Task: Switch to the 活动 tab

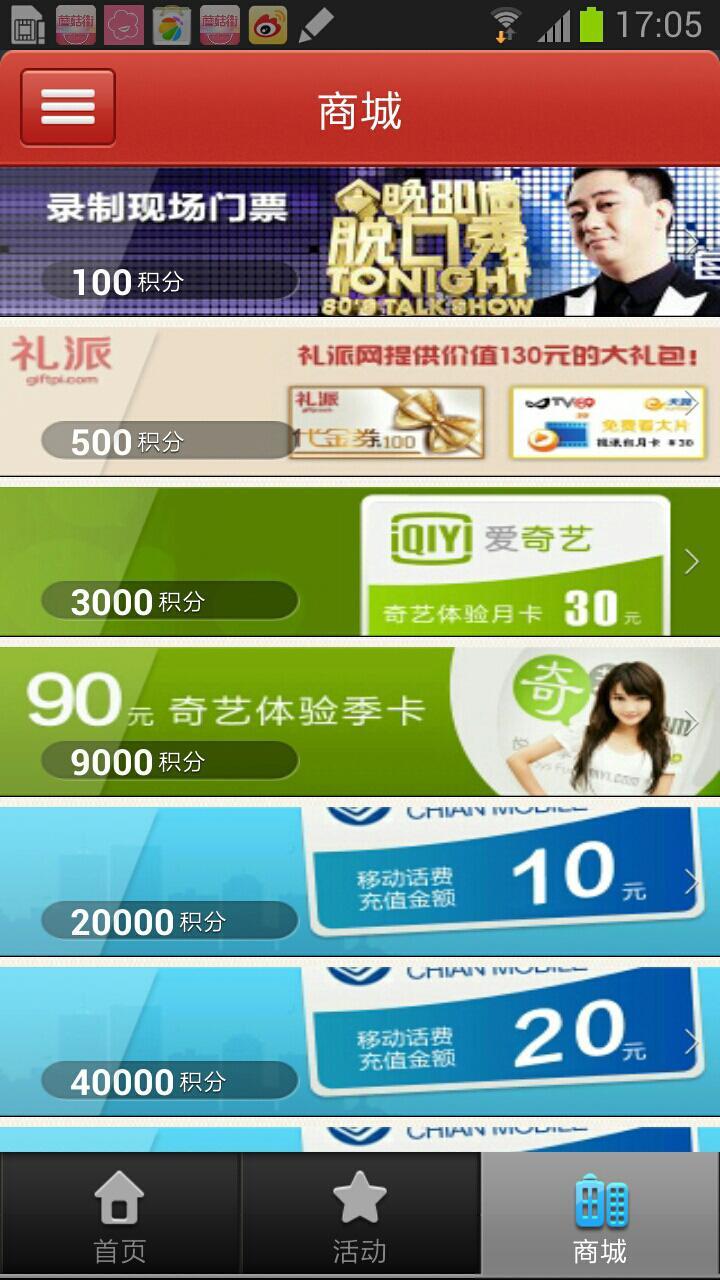Action: [x=360, y=1216]
